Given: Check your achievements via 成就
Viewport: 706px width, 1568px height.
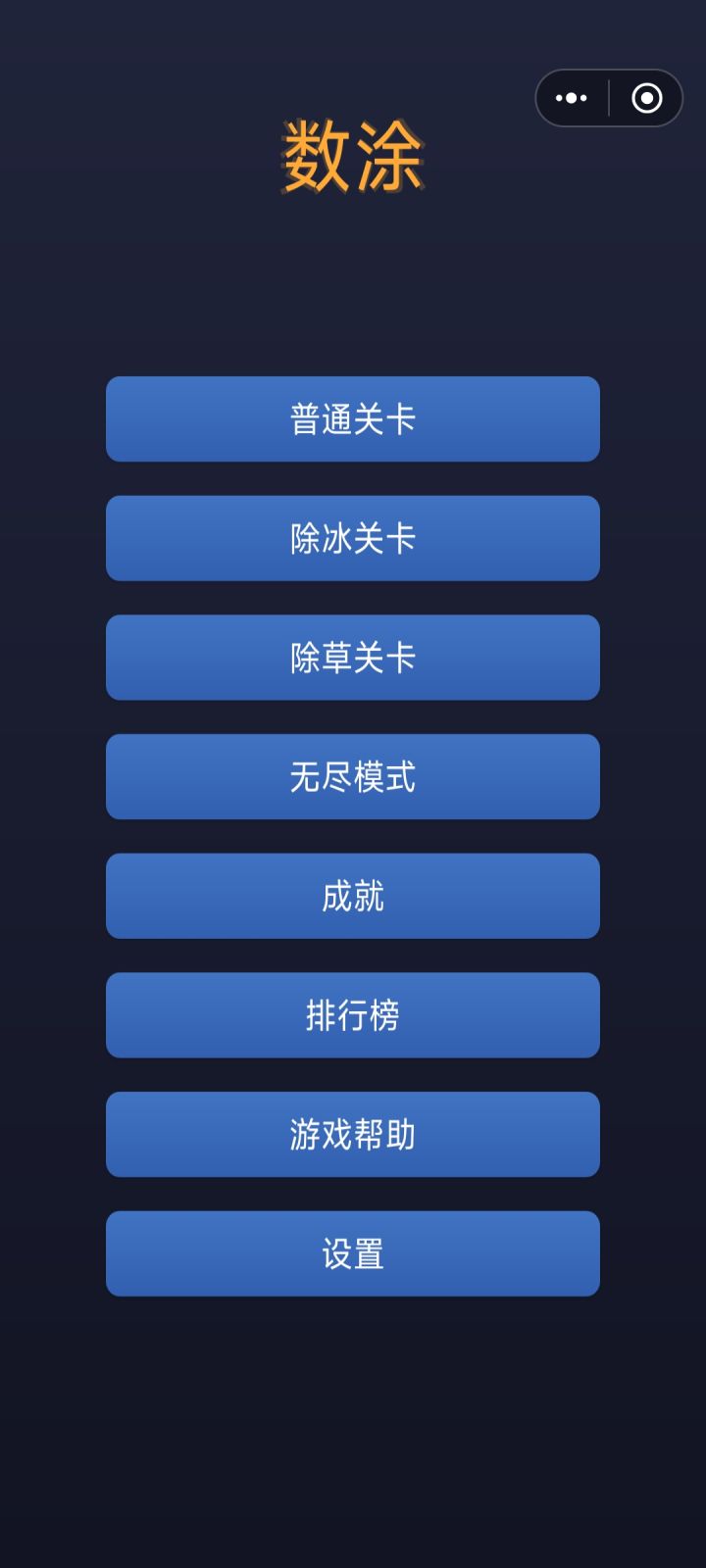Looking at the screenshot, I should point(352,896).
